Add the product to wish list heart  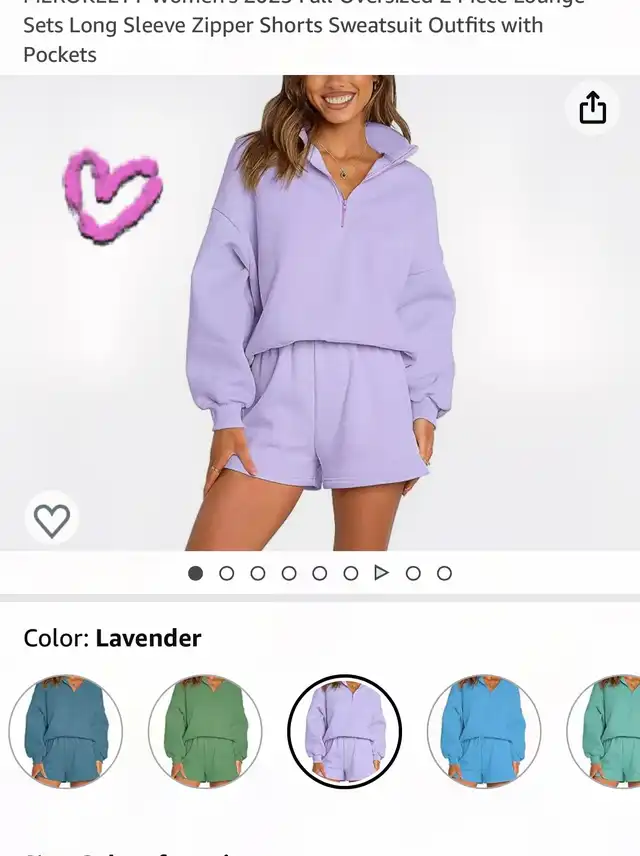tap(52, 519)
